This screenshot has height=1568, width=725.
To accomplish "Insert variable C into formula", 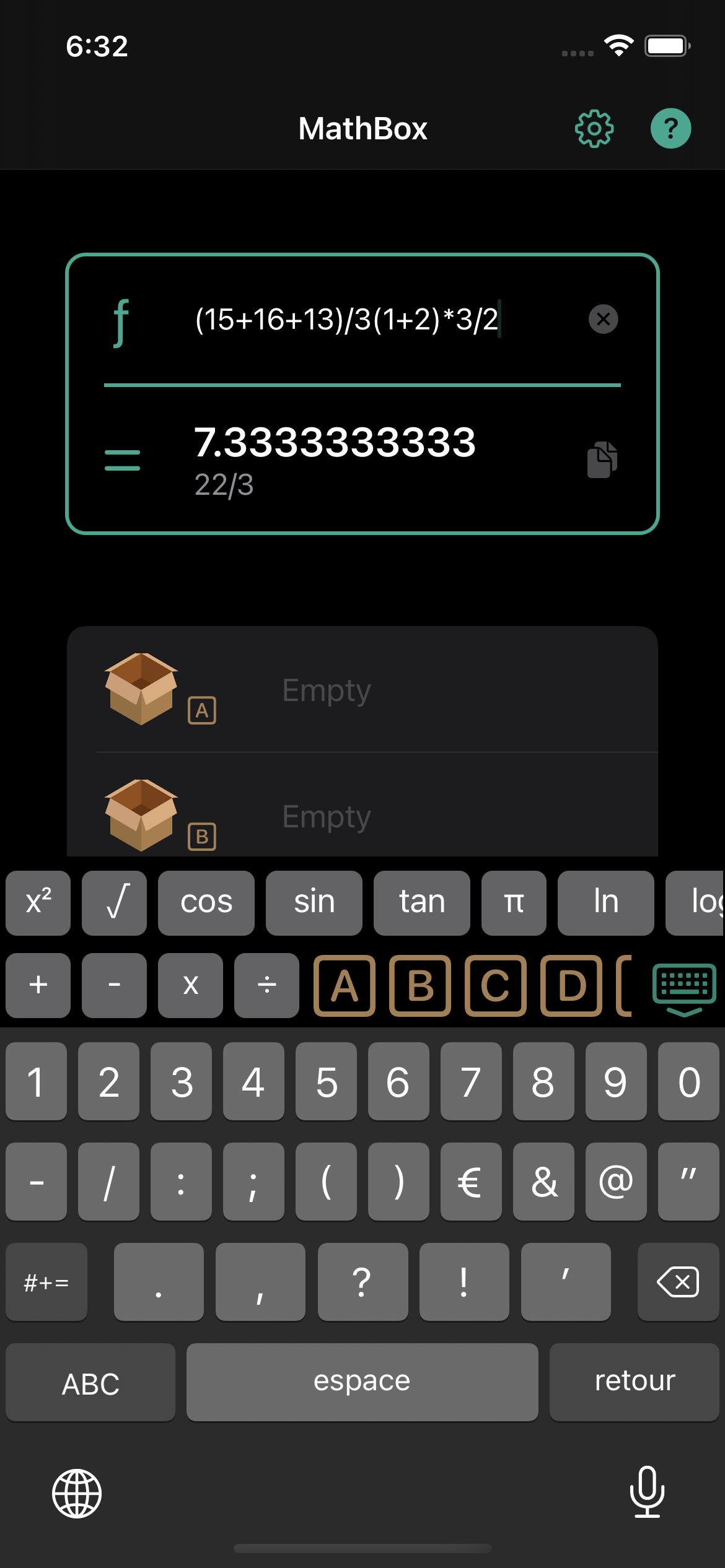I will [496, 985].
